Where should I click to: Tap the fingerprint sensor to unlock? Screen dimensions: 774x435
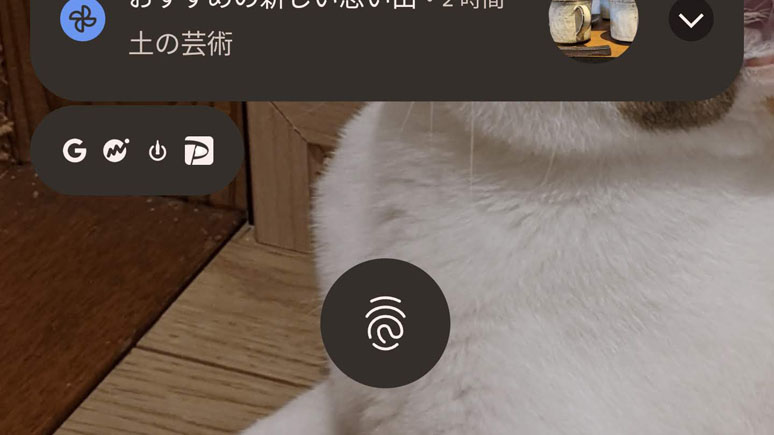385,323
